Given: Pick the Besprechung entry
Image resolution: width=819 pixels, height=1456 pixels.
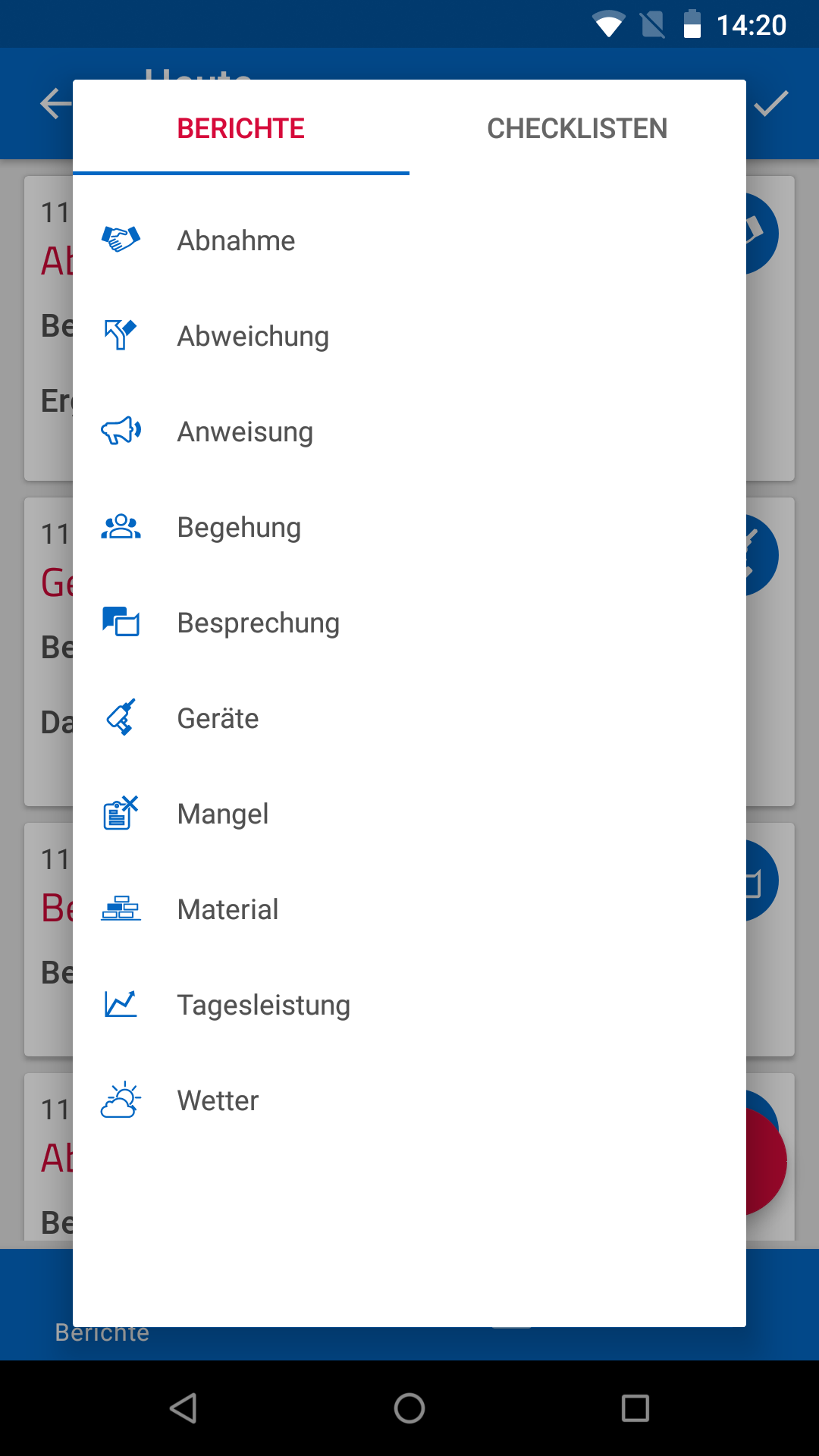Looking at the screenshot, I should (x=409, y=623).
